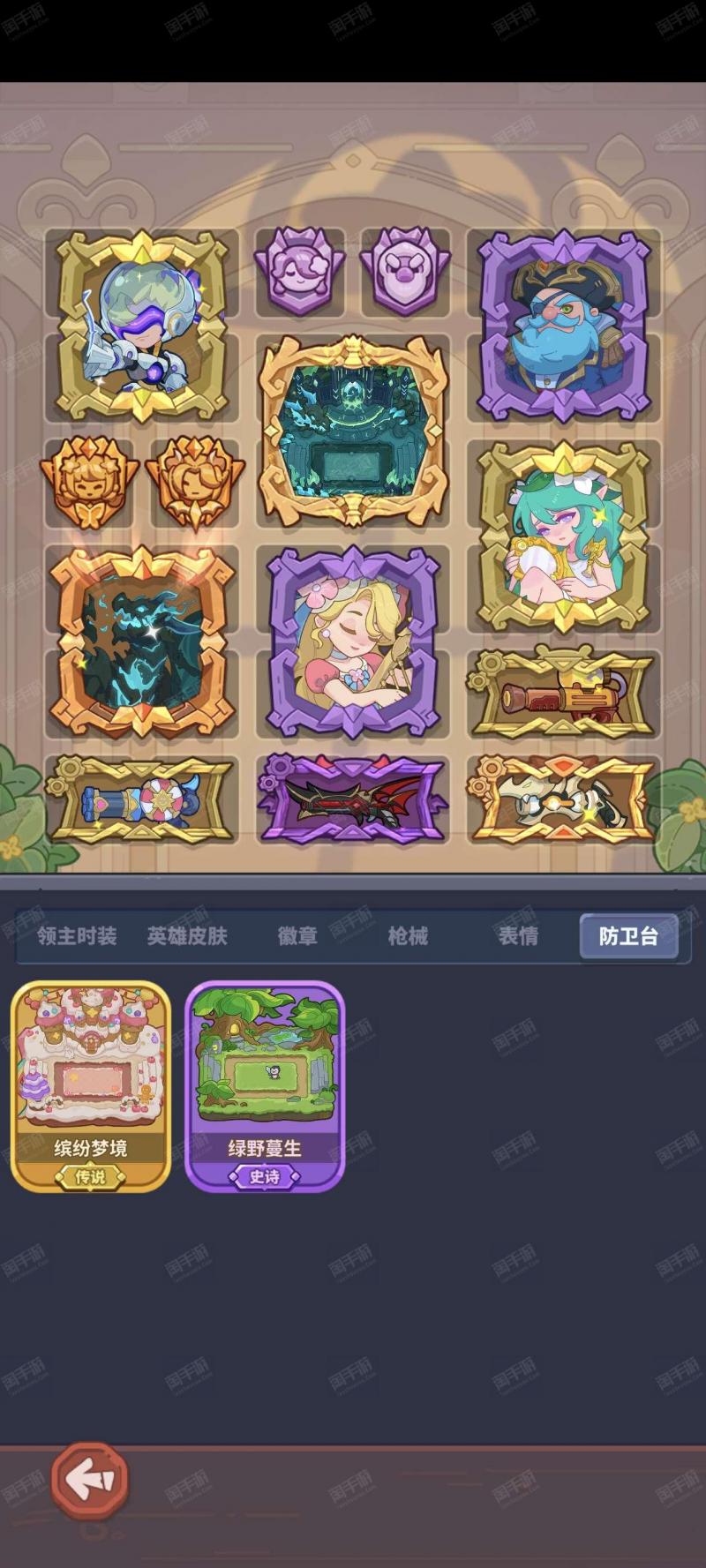Open the blue and gold gun slot

pos(141,799)
